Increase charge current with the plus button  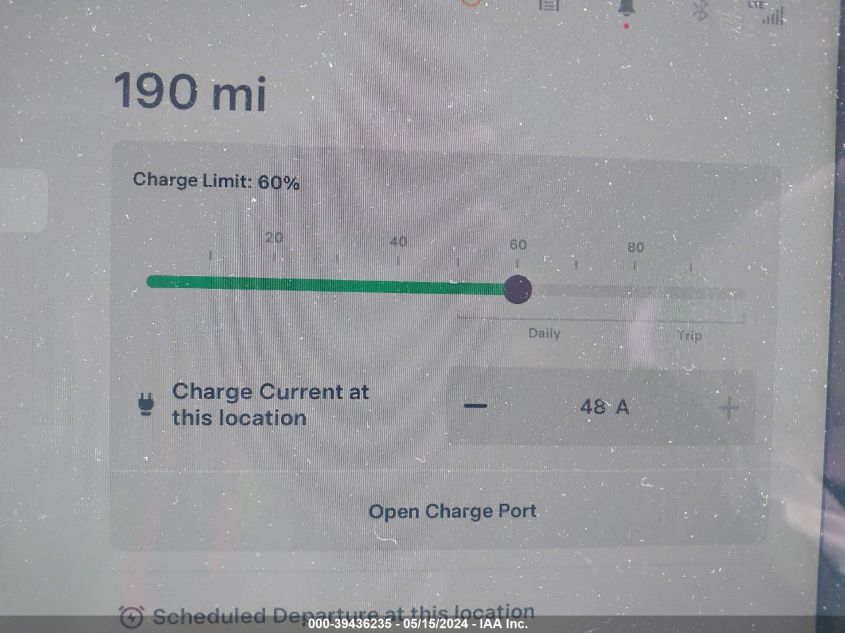click(x=729, y=407)
